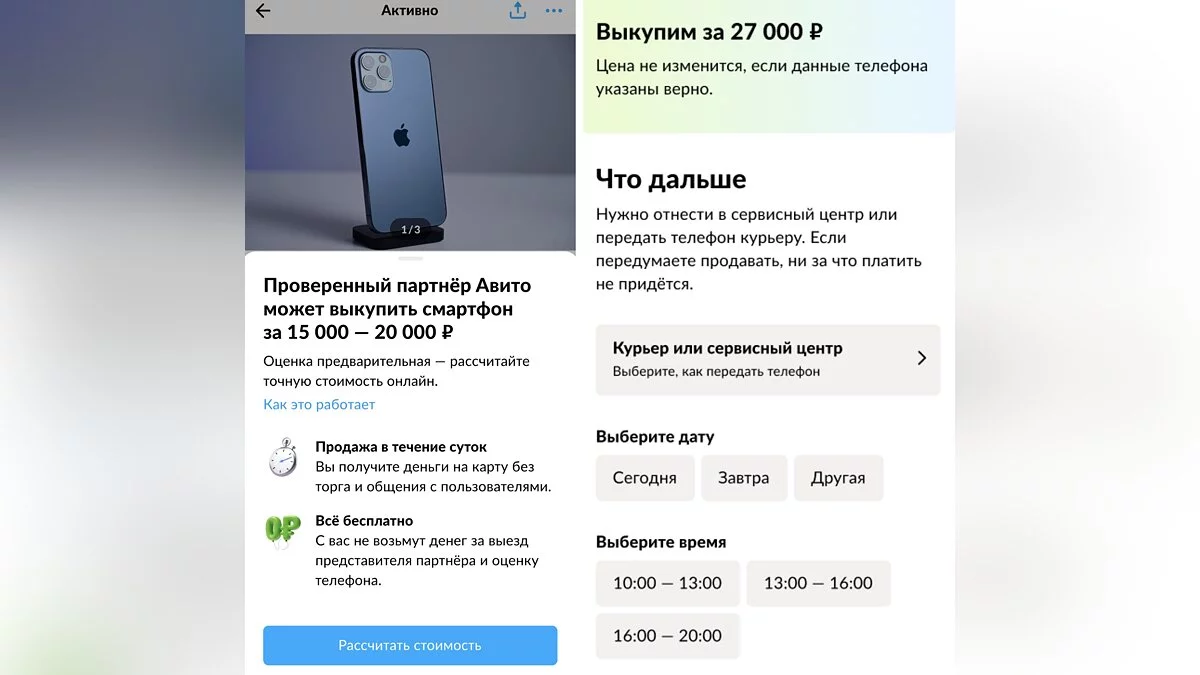Tap the 'Рассчитать стоимость' button
The height and width of the screenshot is (675, 1200).
(410, 645)
